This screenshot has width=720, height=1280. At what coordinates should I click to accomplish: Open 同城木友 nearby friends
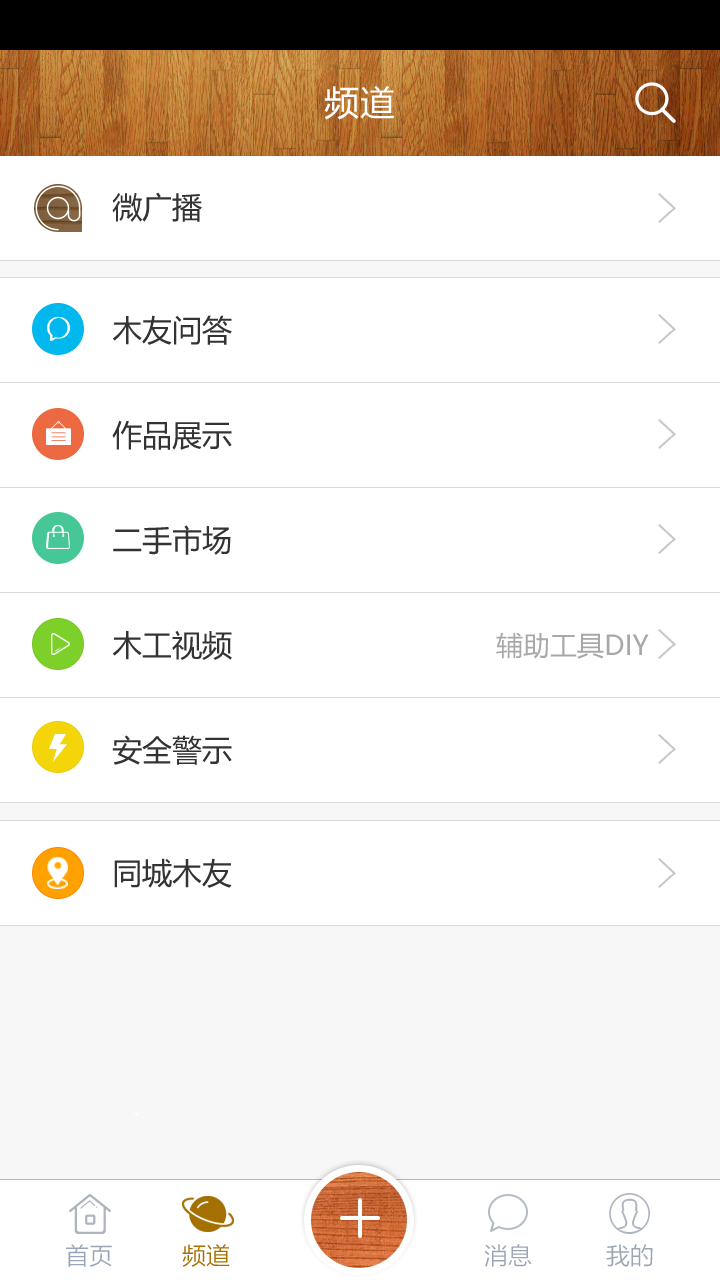(x=360, y=873)
